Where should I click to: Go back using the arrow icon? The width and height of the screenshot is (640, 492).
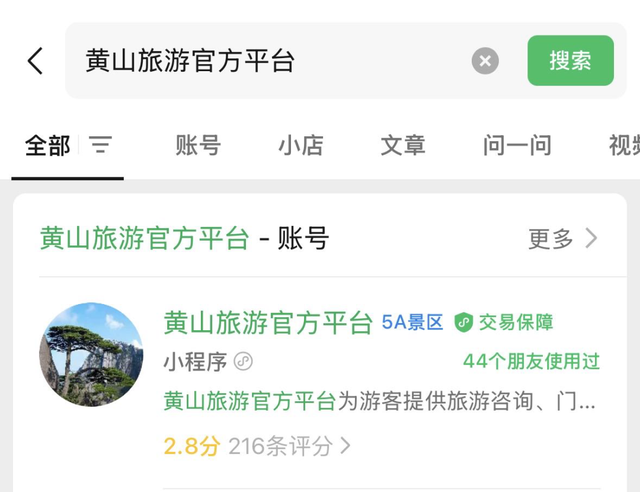click(x=35, y=61)
